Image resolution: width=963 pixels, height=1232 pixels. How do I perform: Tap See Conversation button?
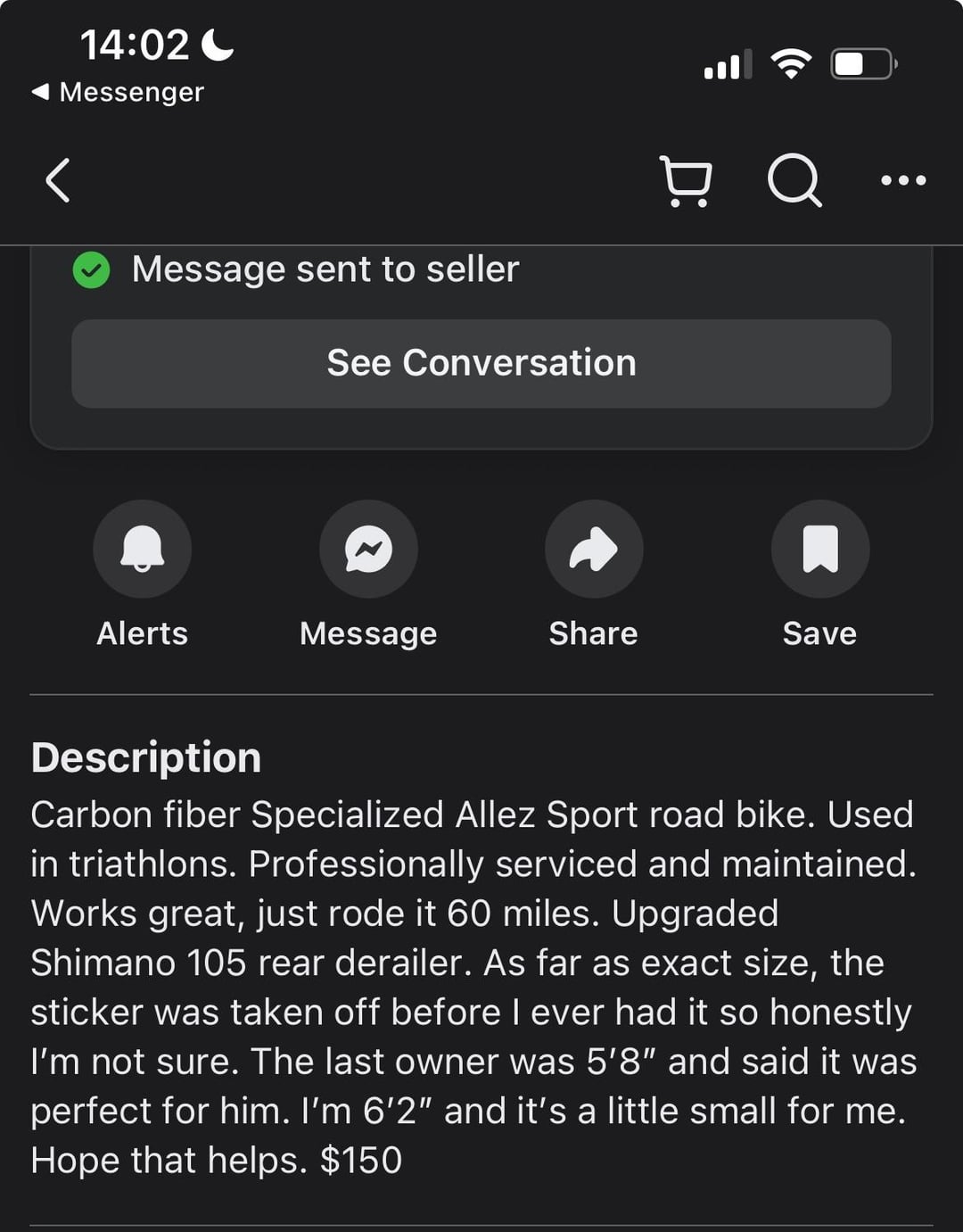point(481,364)
